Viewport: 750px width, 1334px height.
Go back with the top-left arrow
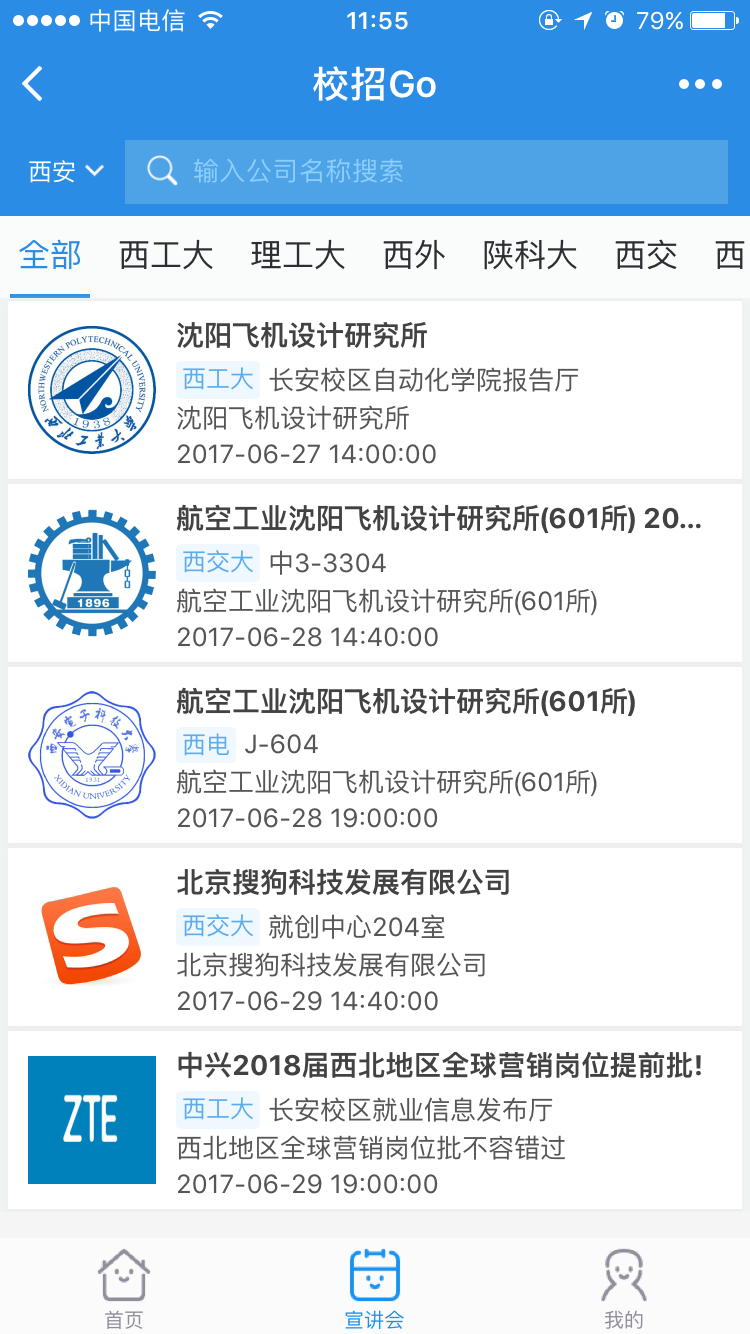click(33, 84)
